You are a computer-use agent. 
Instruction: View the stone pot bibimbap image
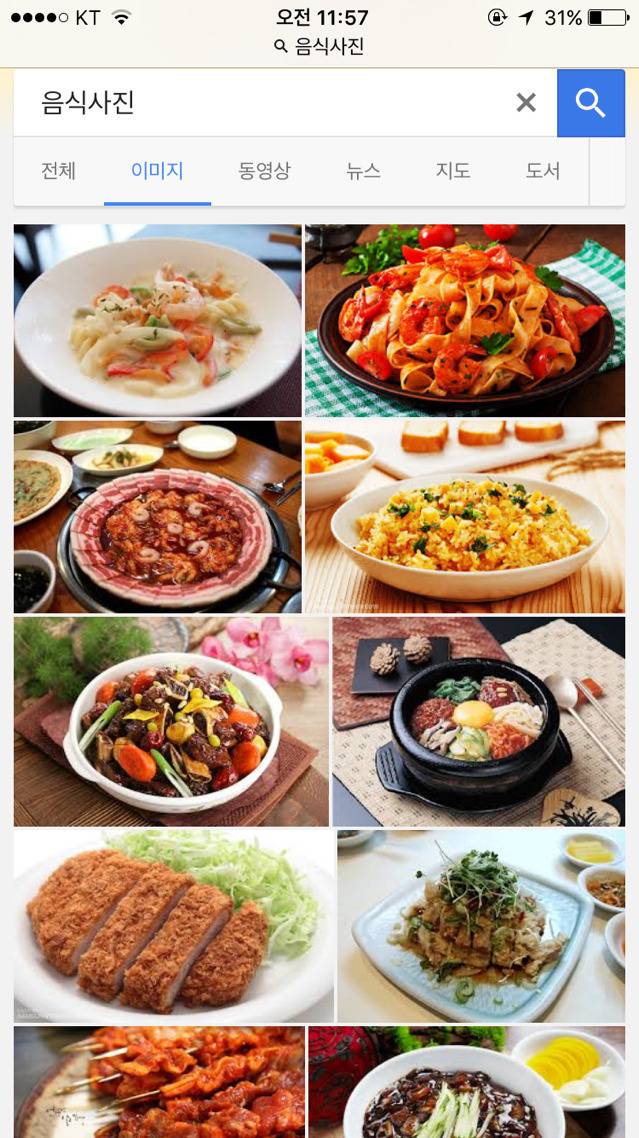click(479, 721)
